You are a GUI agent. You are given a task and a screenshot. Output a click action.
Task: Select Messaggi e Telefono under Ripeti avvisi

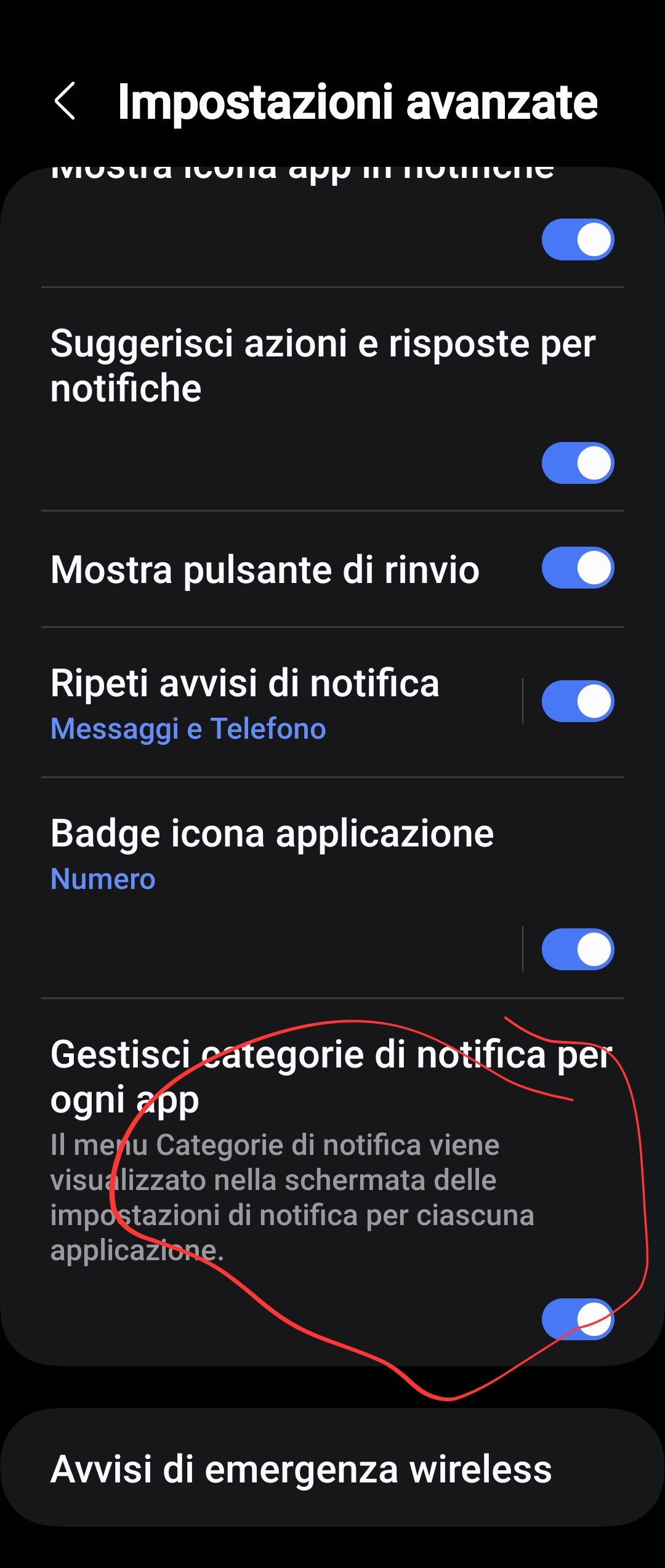click(188, 728)
